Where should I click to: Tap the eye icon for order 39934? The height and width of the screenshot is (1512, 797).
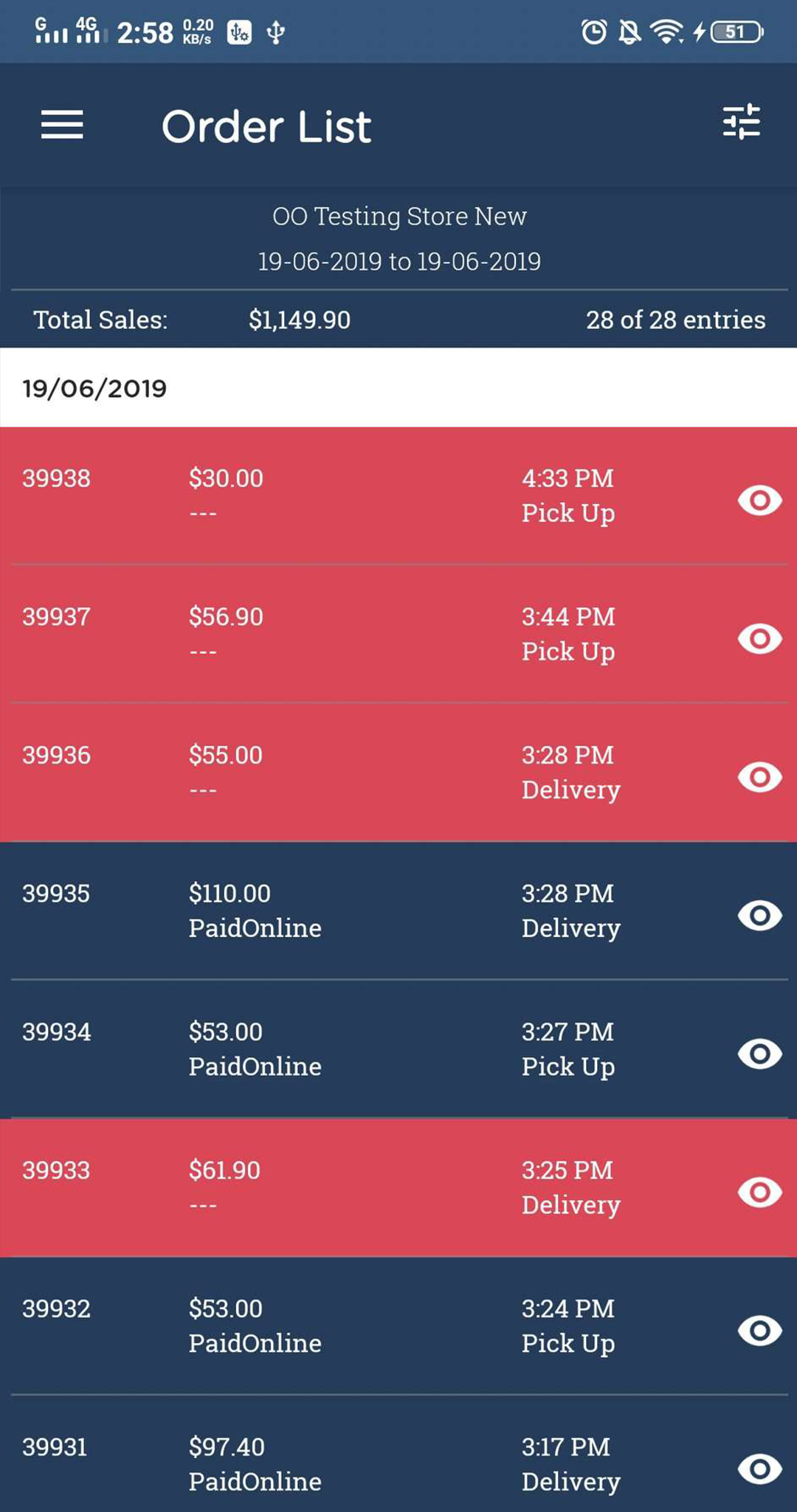pyautogui.click(x=759, y=1054)
